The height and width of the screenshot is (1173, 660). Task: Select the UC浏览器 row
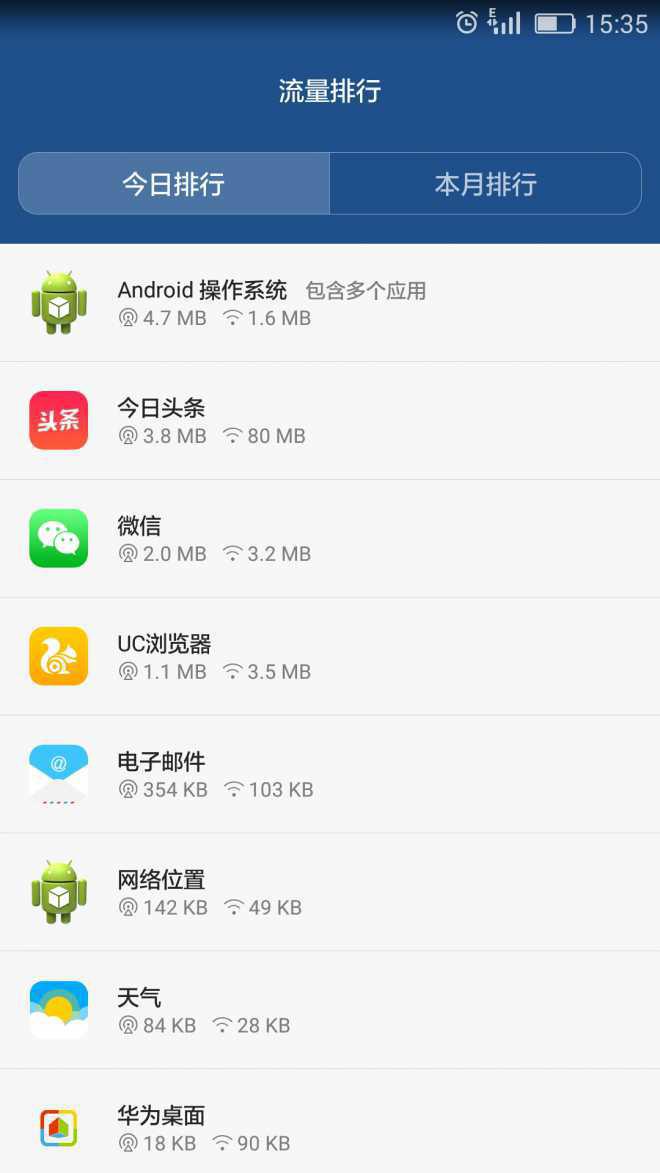coord(330,657)
